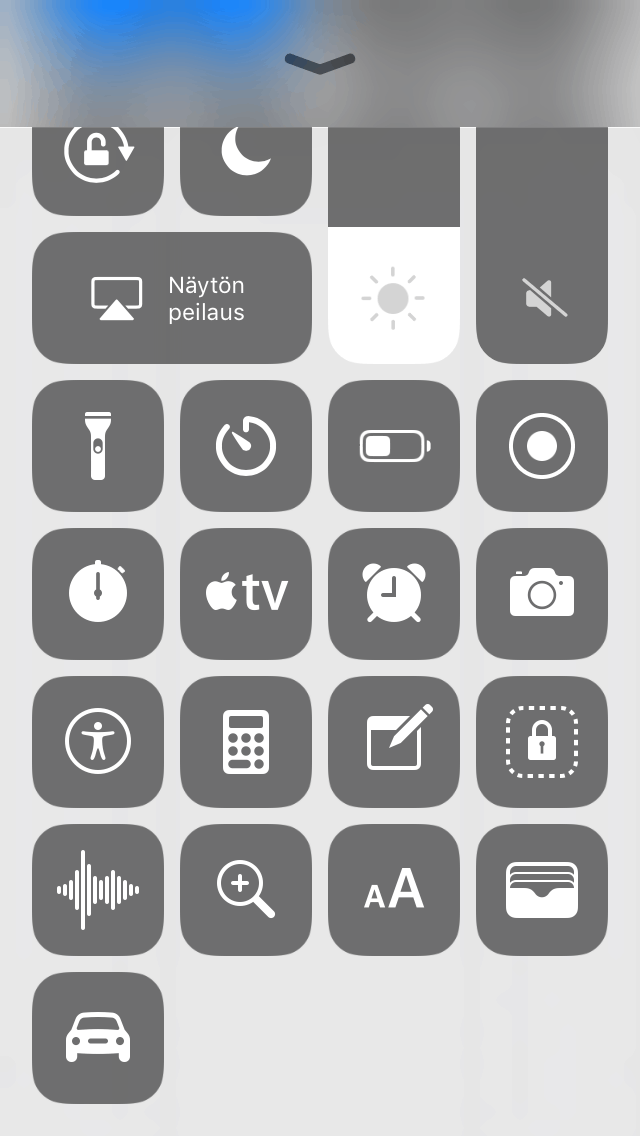Toggle the rotation lock

[98, 160]
